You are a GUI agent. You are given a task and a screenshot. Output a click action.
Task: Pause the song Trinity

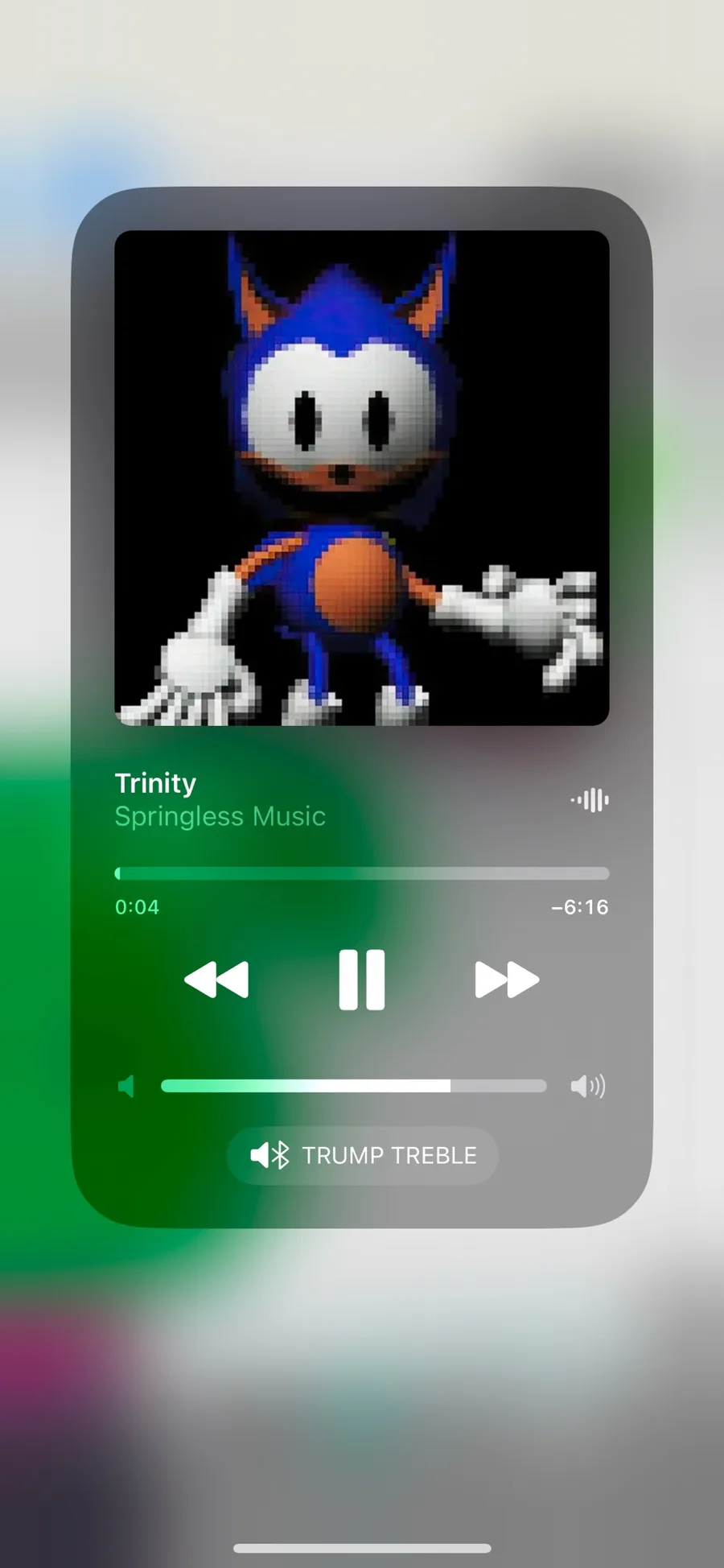[x=362, y=980]
